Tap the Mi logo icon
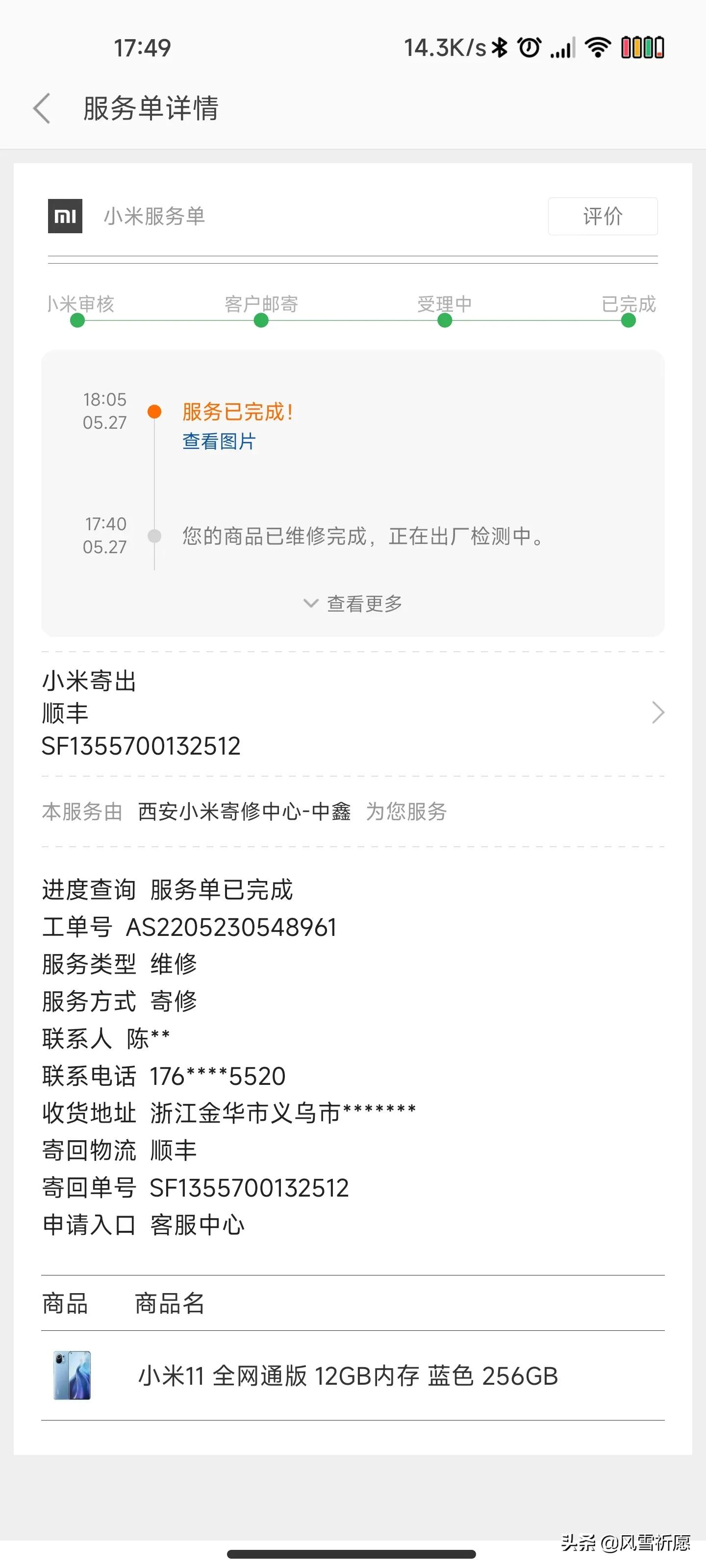Image resolution: width=706 pixels, height=1568 pixels. (x=65, y=216)
